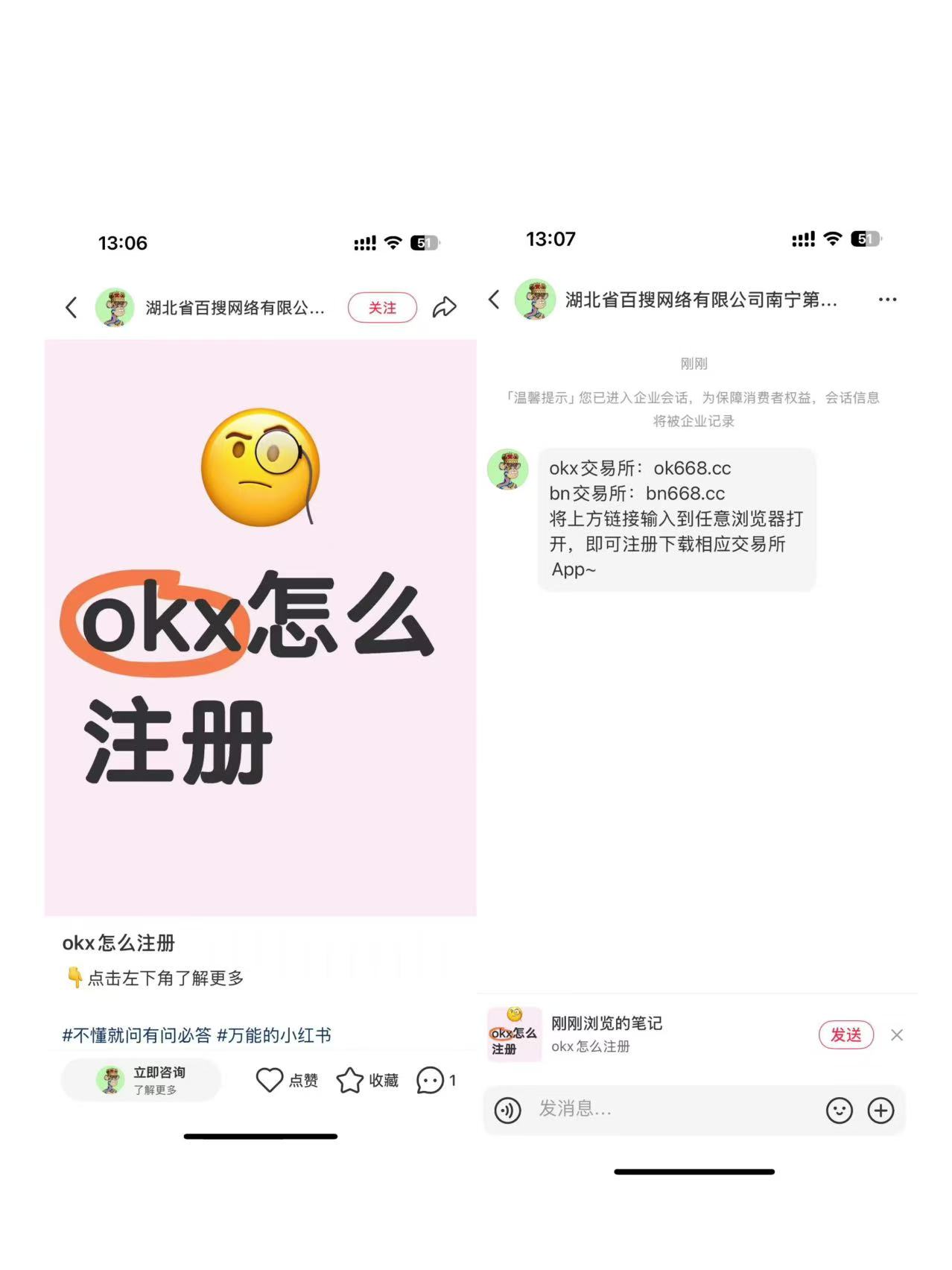This screenshot has width=952, height=1270.
Task: Open the emoji picker in the message bar
Action: 839,1111
